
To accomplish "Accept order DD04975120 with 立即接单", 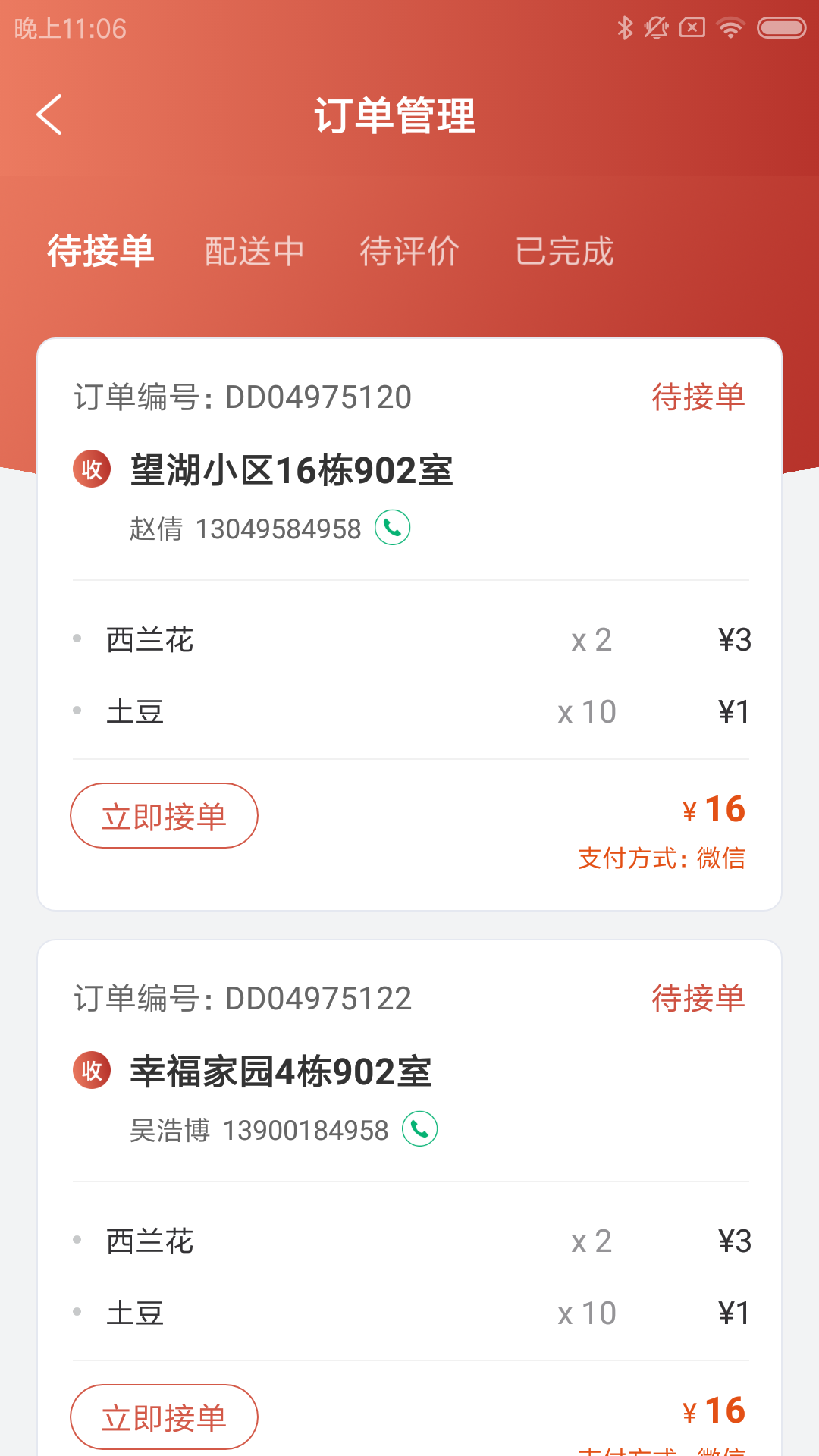I will (x=164, y=816).
